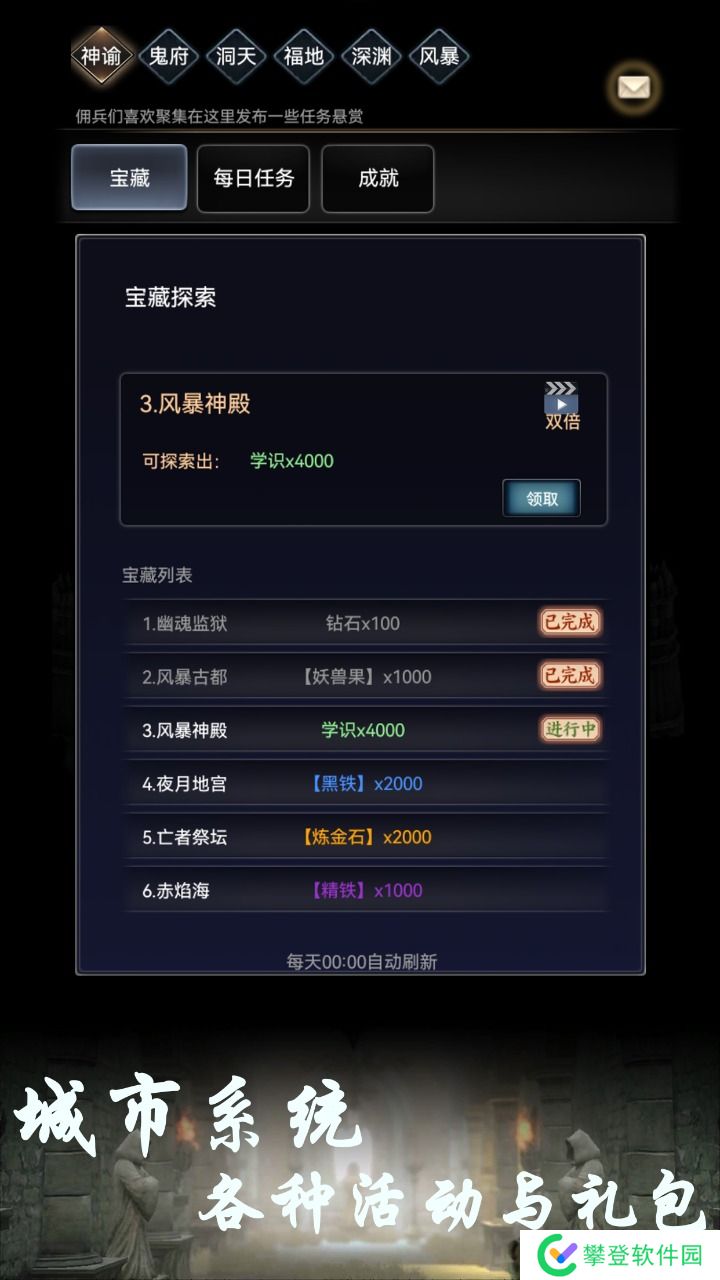Screen dimensions: 720x1280
Task: Switch to 每日任务 section
Action: coord(253,178)
